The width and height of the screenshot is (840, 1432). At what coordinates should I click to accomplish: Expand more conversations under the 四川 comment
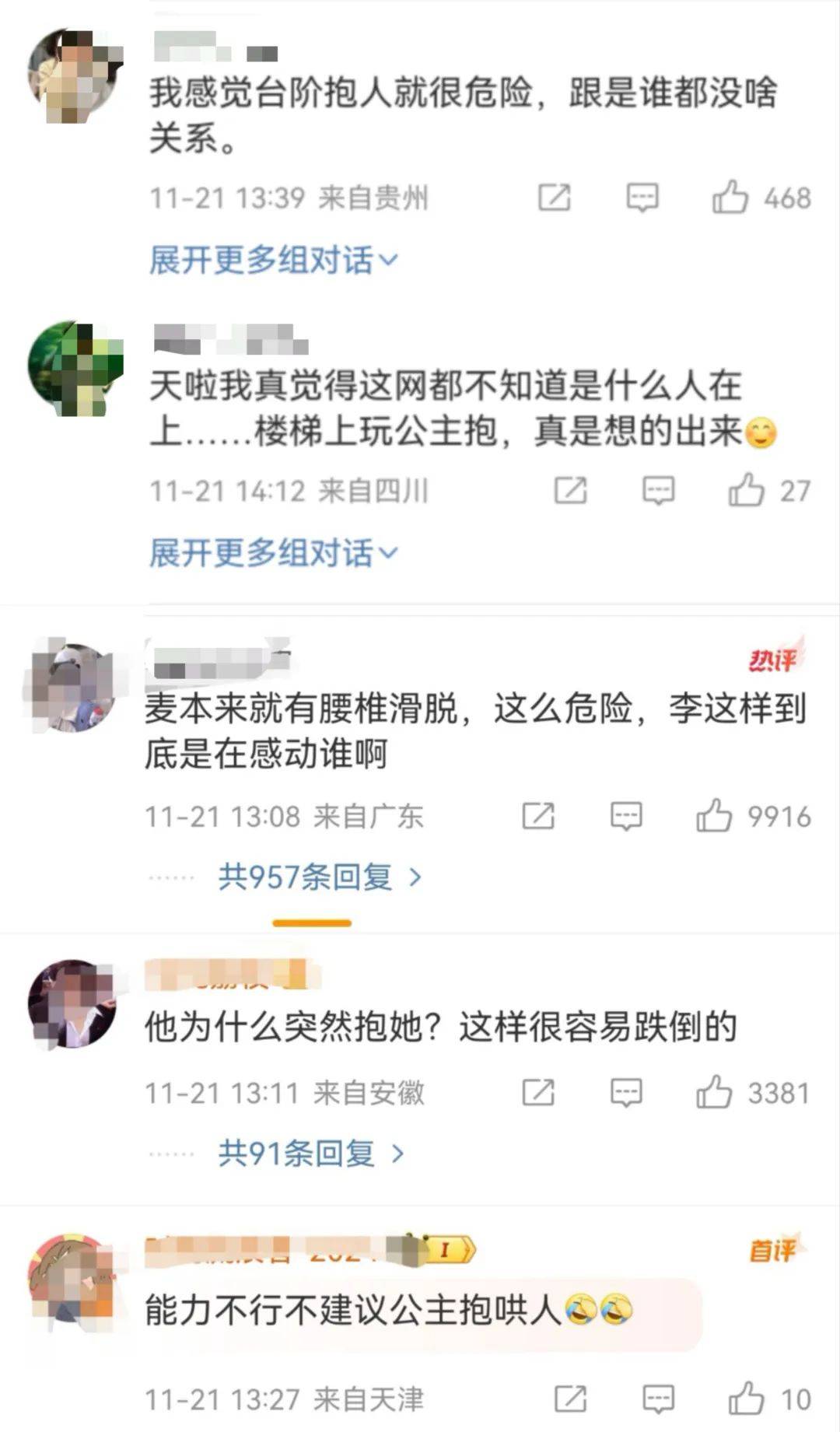[272, 553]
